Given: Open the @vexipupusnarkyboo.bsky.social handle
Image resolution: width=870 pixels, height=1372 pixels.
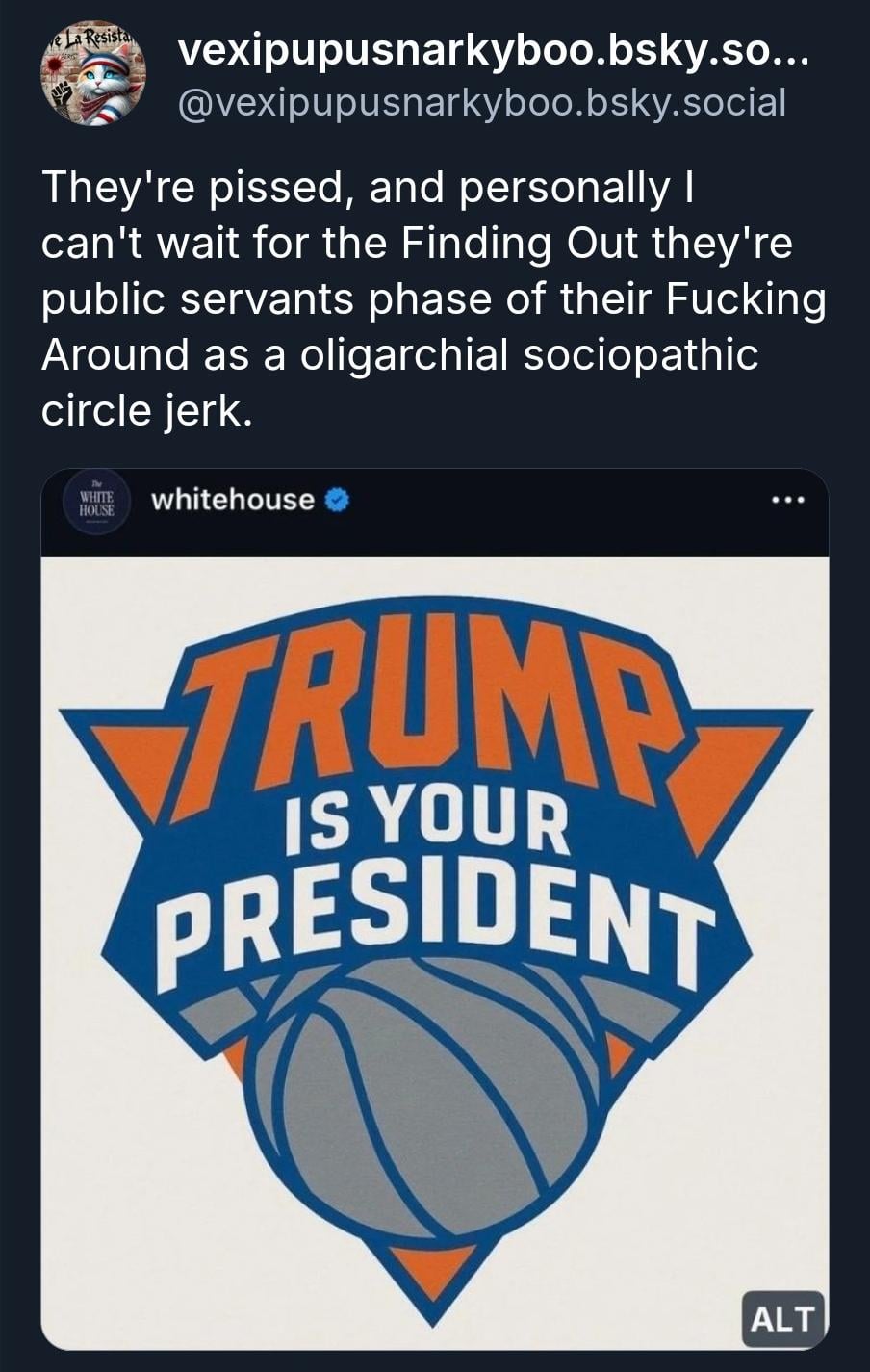Looking at the screenshot, I should 481,102.
